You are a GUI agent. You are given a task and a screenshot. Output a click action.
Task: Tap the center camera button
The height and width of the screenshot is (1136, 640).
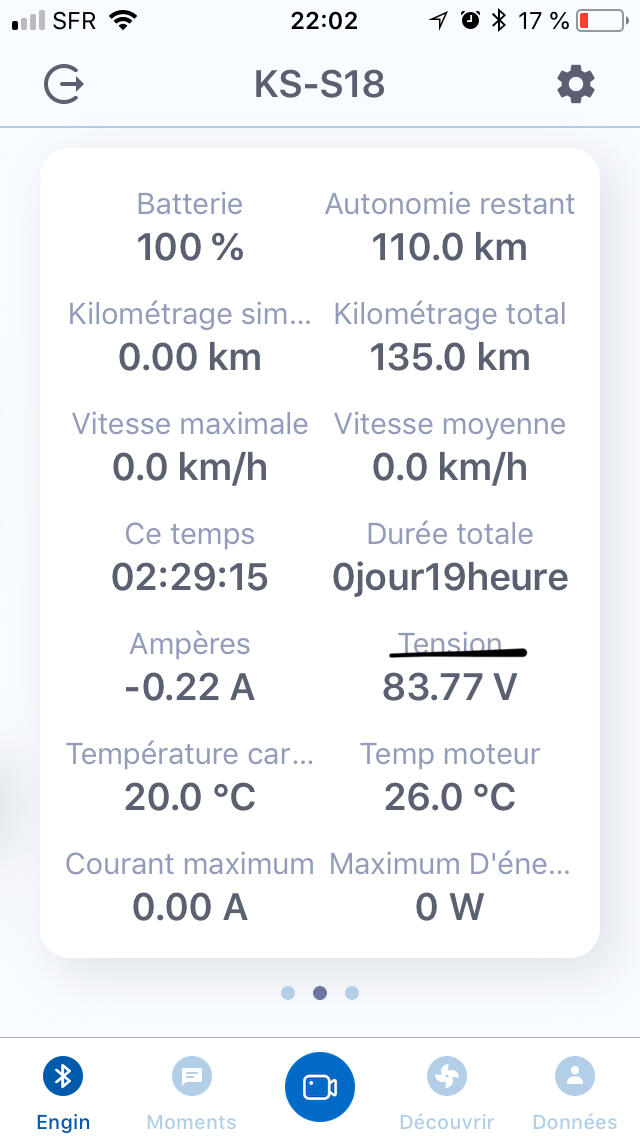point(320,1087)
